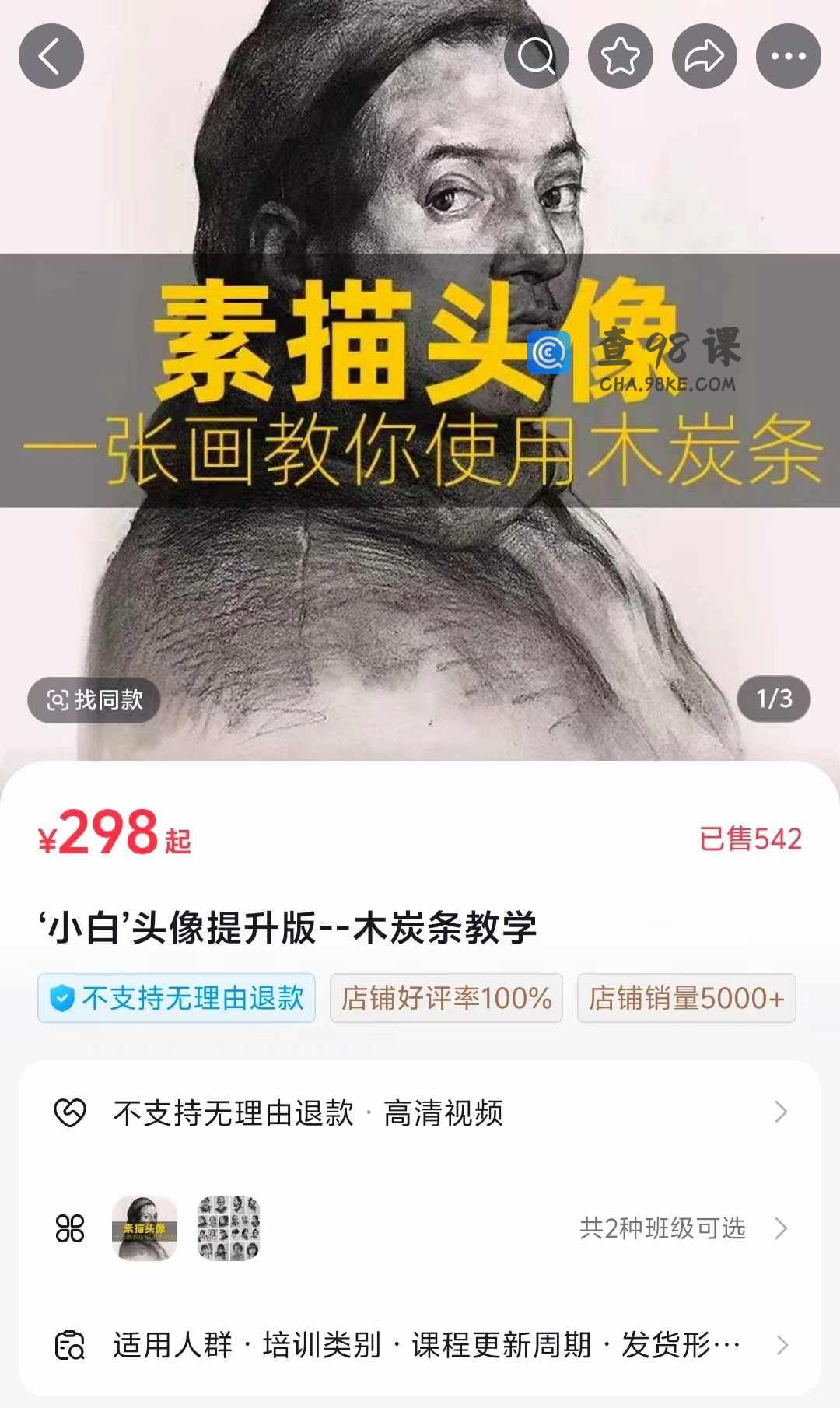Screen dimensions: 840x1408
Task: Open search from the top bar
Action: 536,56
